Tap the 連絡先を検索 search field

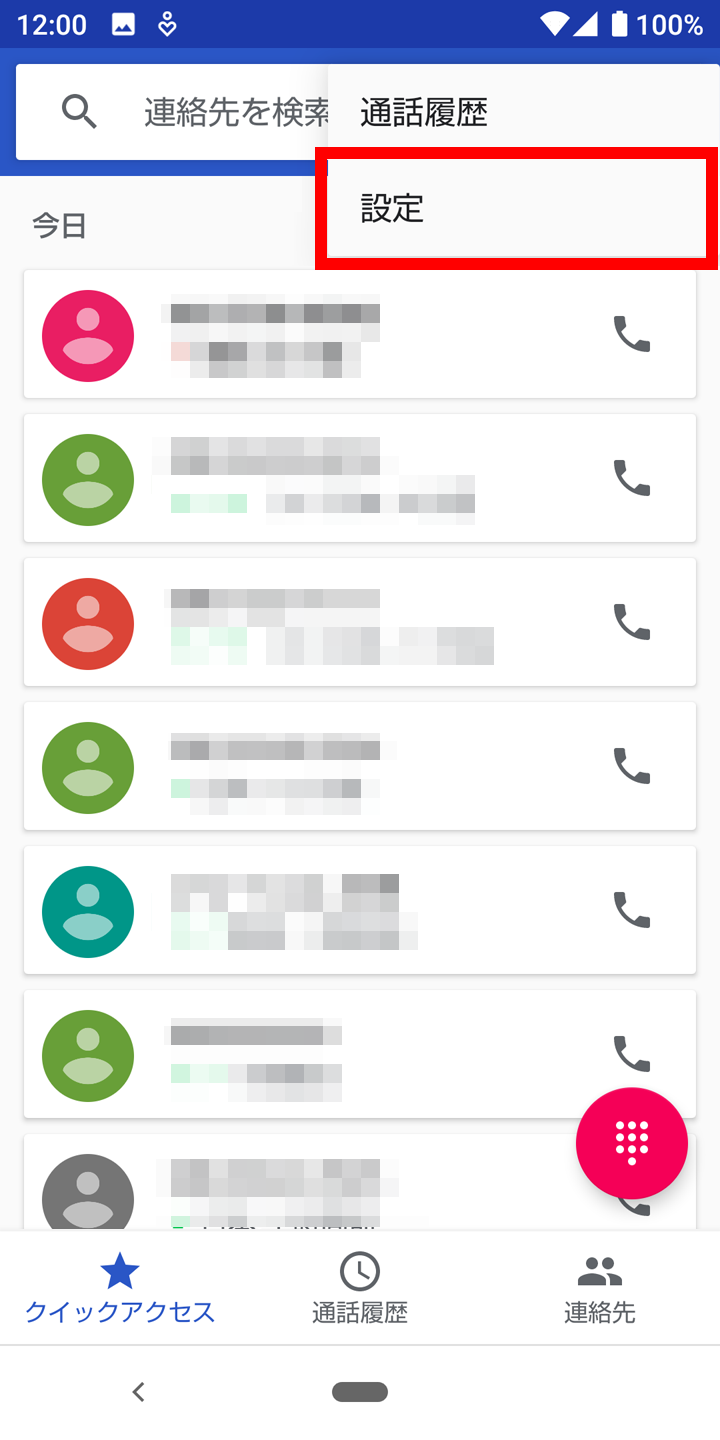[200, 112]
